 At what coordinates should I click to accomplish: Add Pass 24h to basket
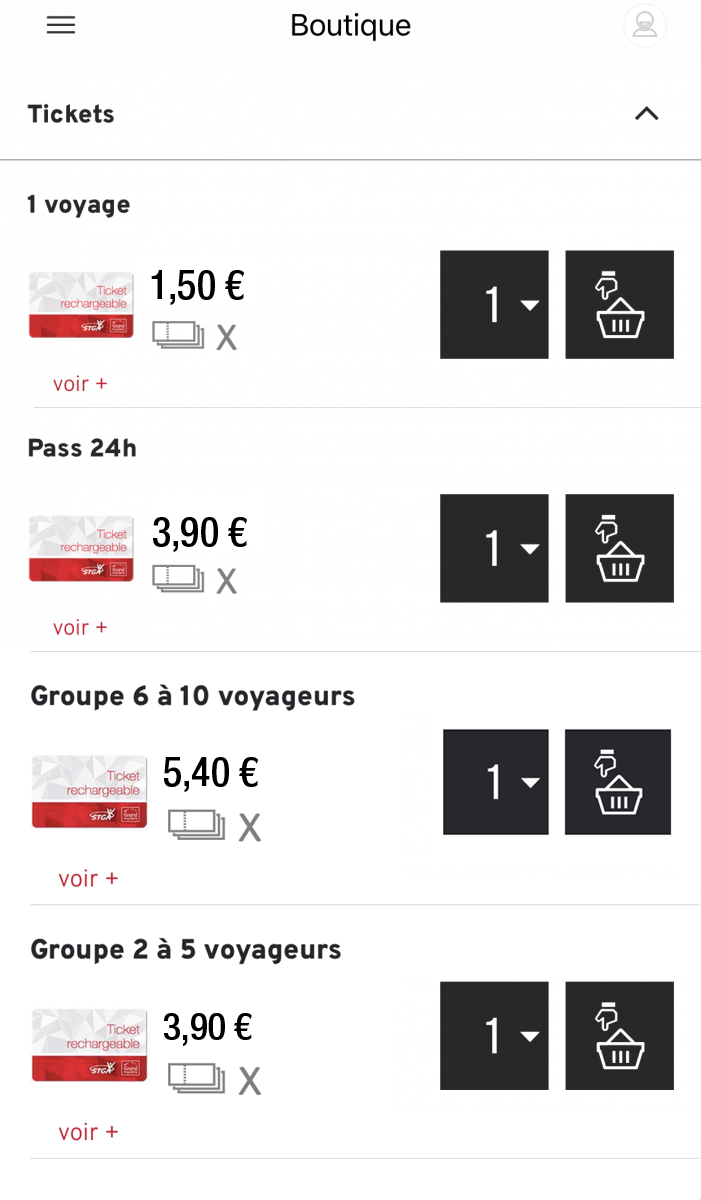tap(619, 548)
